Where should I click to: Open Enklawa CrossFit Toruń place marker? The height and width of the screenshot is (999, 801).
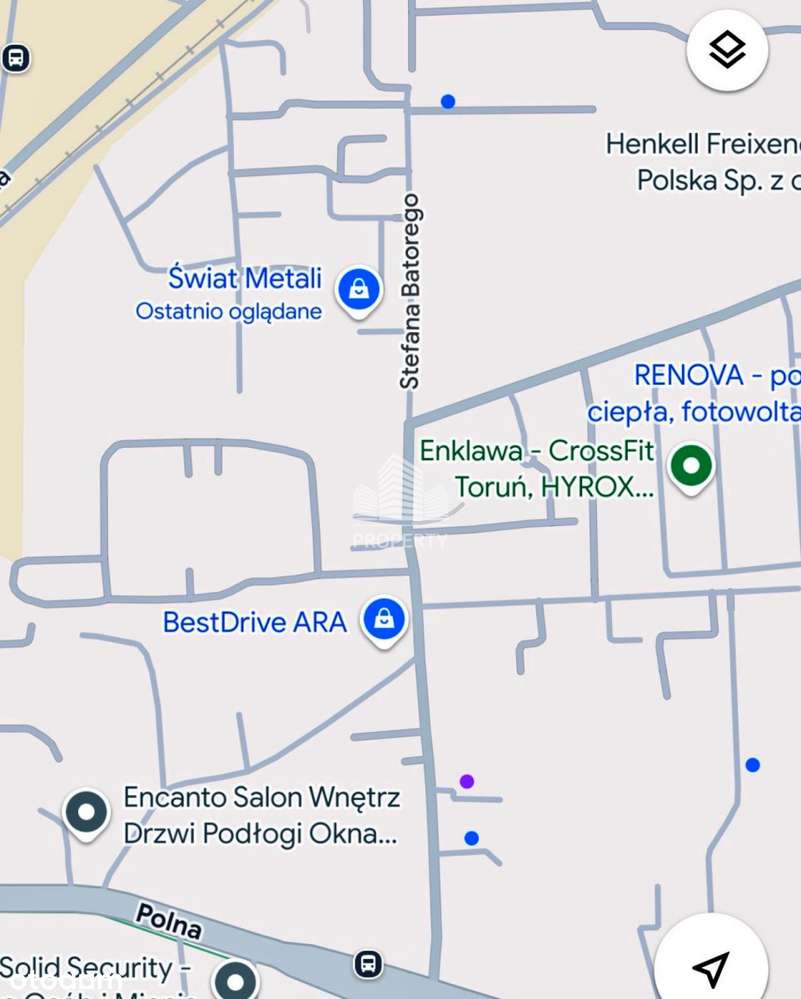[x=690, y=466]
